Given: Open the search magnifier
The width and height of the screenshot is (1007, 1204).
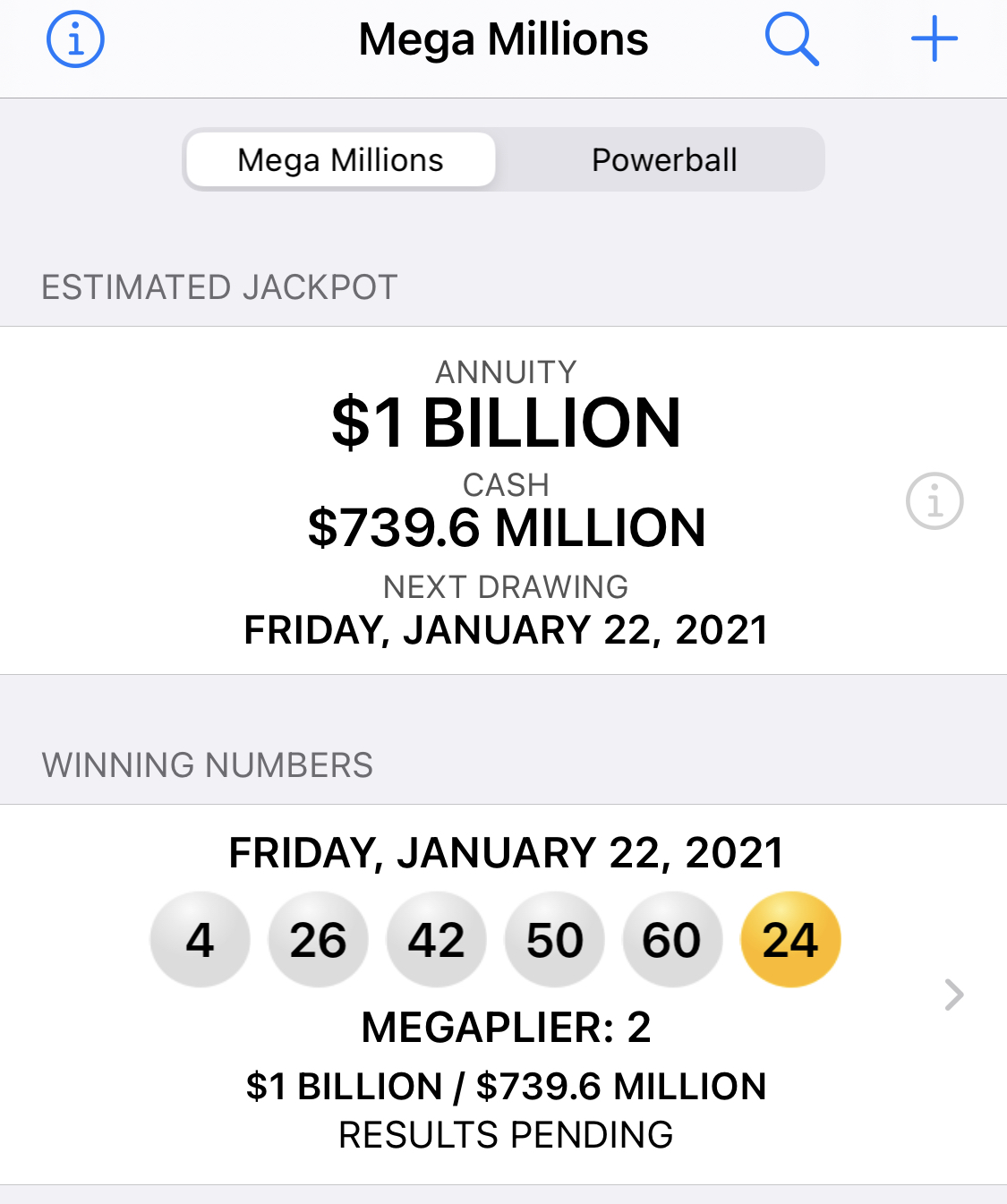Looking at the screenshot, I should coord(791,40).
